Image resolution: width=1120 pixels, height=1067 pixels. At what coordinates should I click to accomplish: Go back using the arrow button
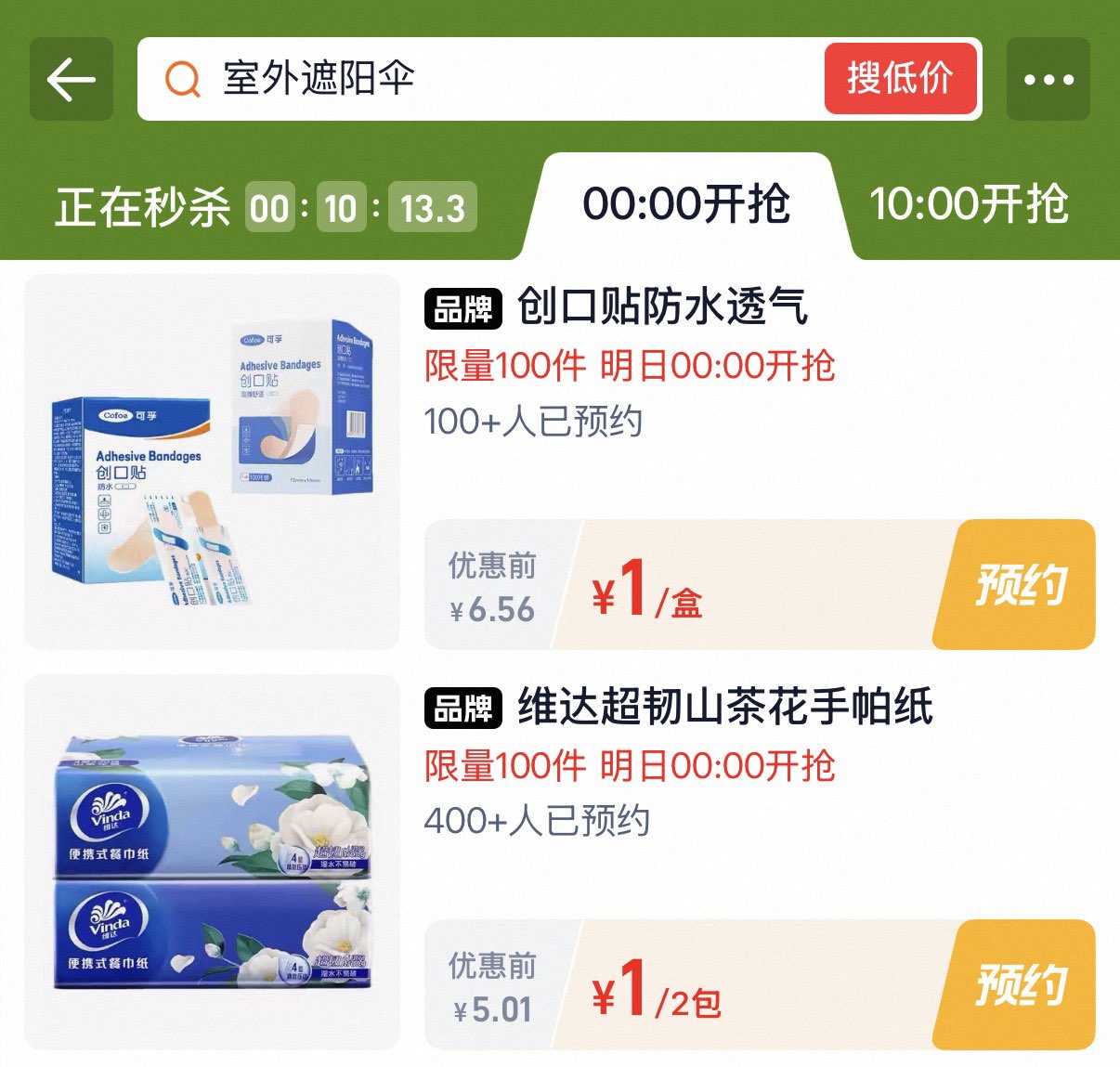pos(72,80)
